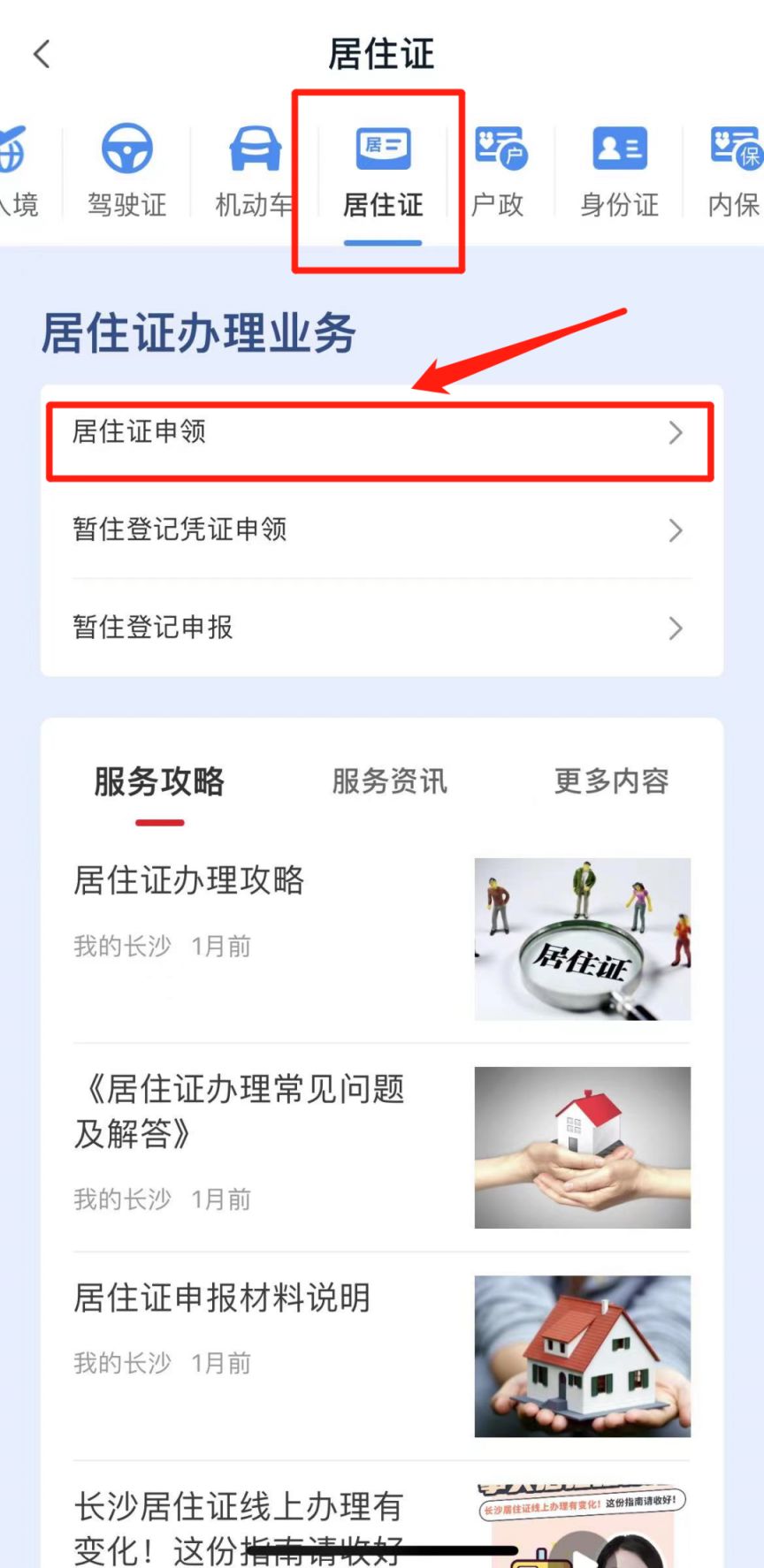764x1568 pixels.
Task: Select the 服务攻略 tab
Action: (160, 782)
